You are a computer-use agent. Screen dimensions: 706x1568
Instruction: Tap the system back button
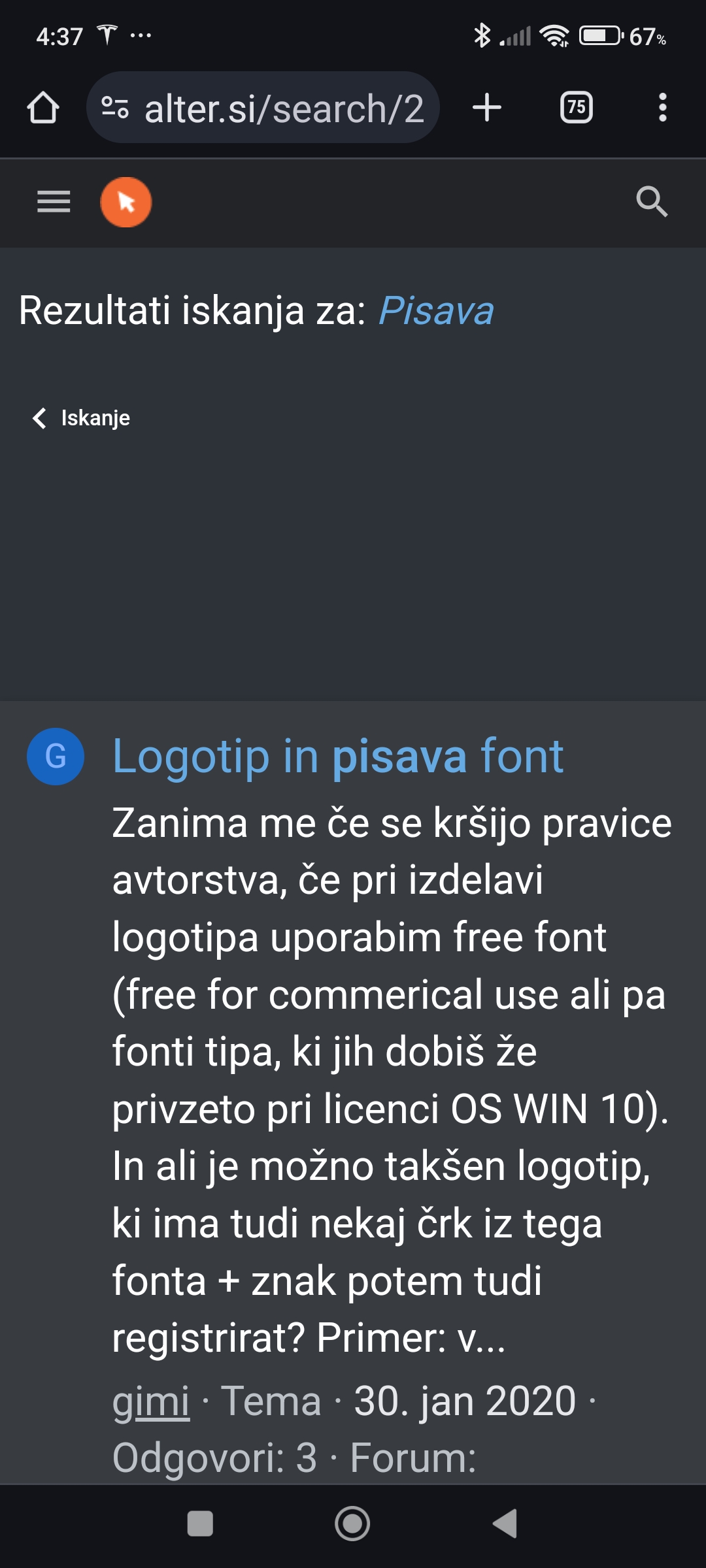coord(505,1524)
